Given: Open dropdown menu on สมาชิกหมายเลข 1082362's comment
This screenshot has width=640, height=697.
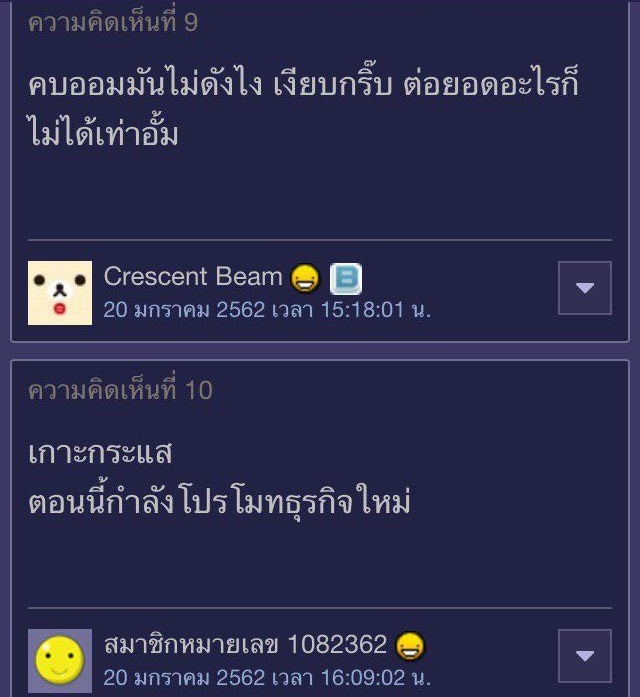Looking at the screenshot, I should (585, 656).
